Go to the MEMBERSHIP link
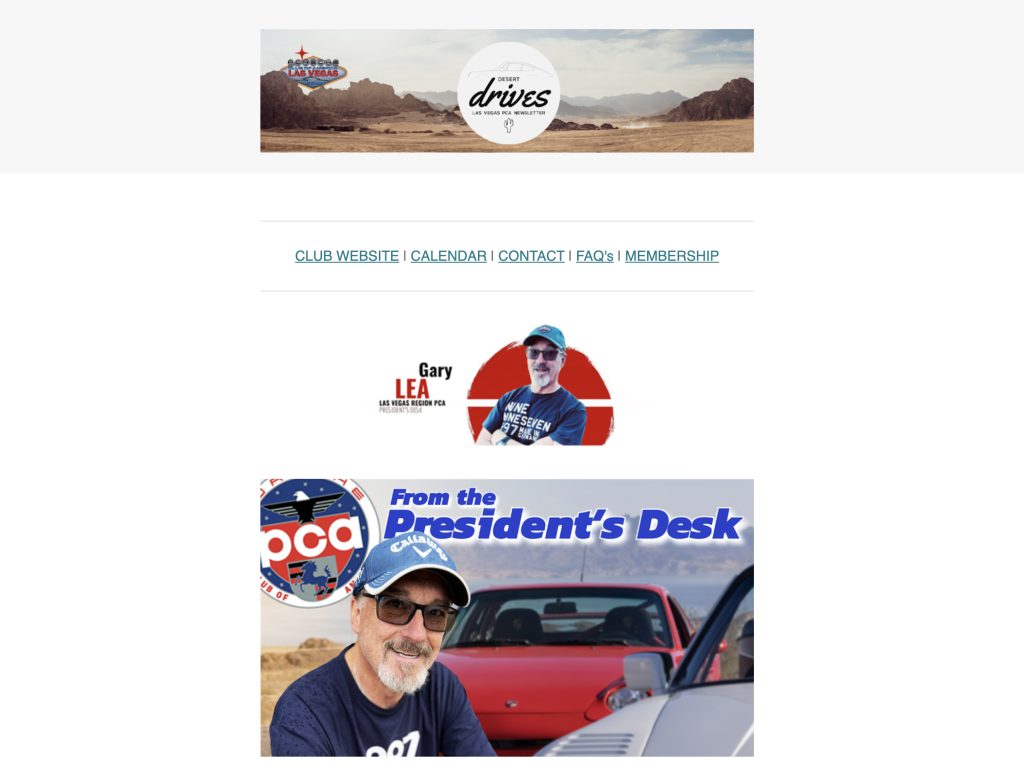Screen dimensions: 1024x780 [671, 256]
